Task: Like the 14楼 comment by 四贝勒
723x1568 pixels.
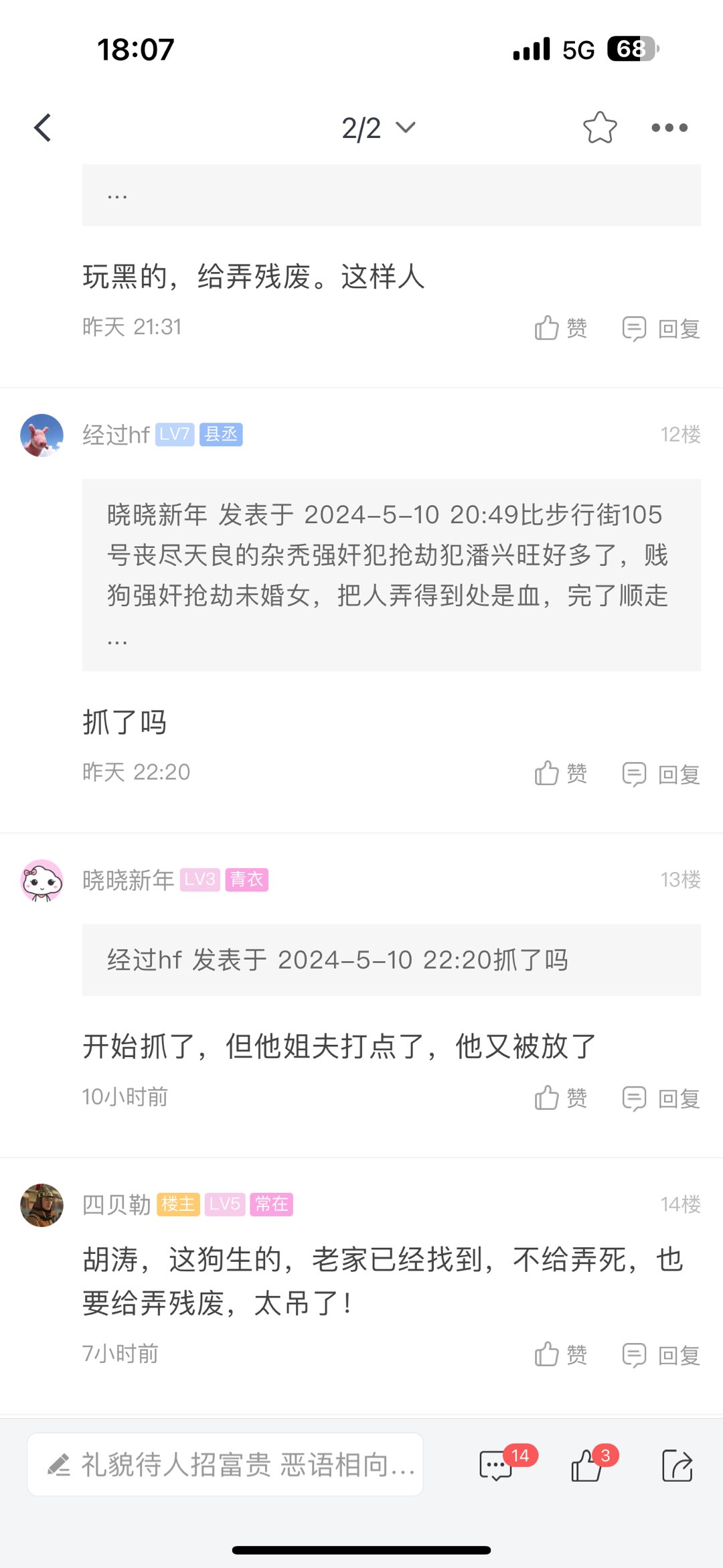Action: (x=560, y=1355)
